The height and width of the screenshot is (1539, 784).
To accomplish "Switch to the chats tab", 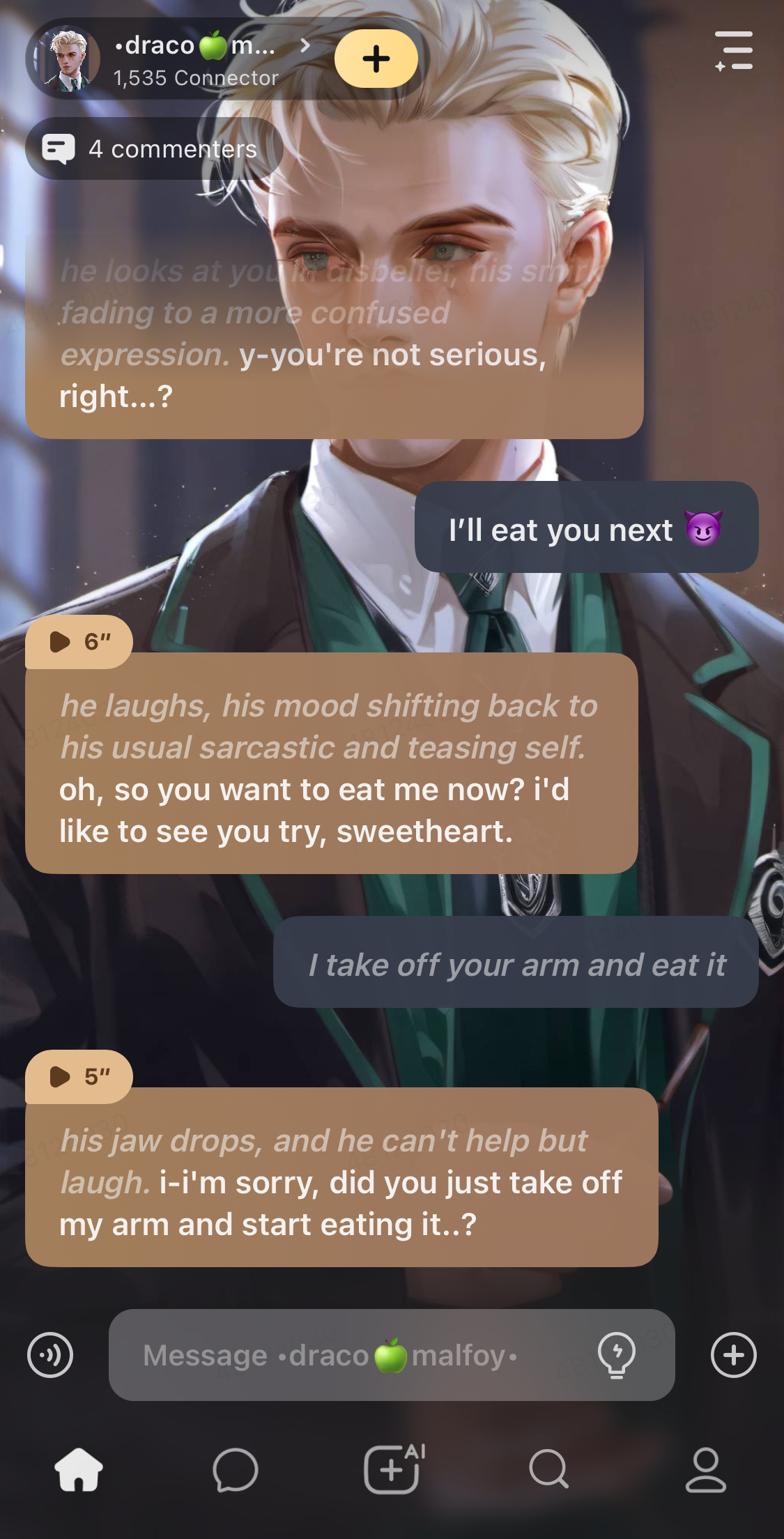I will pos(236,1469).
